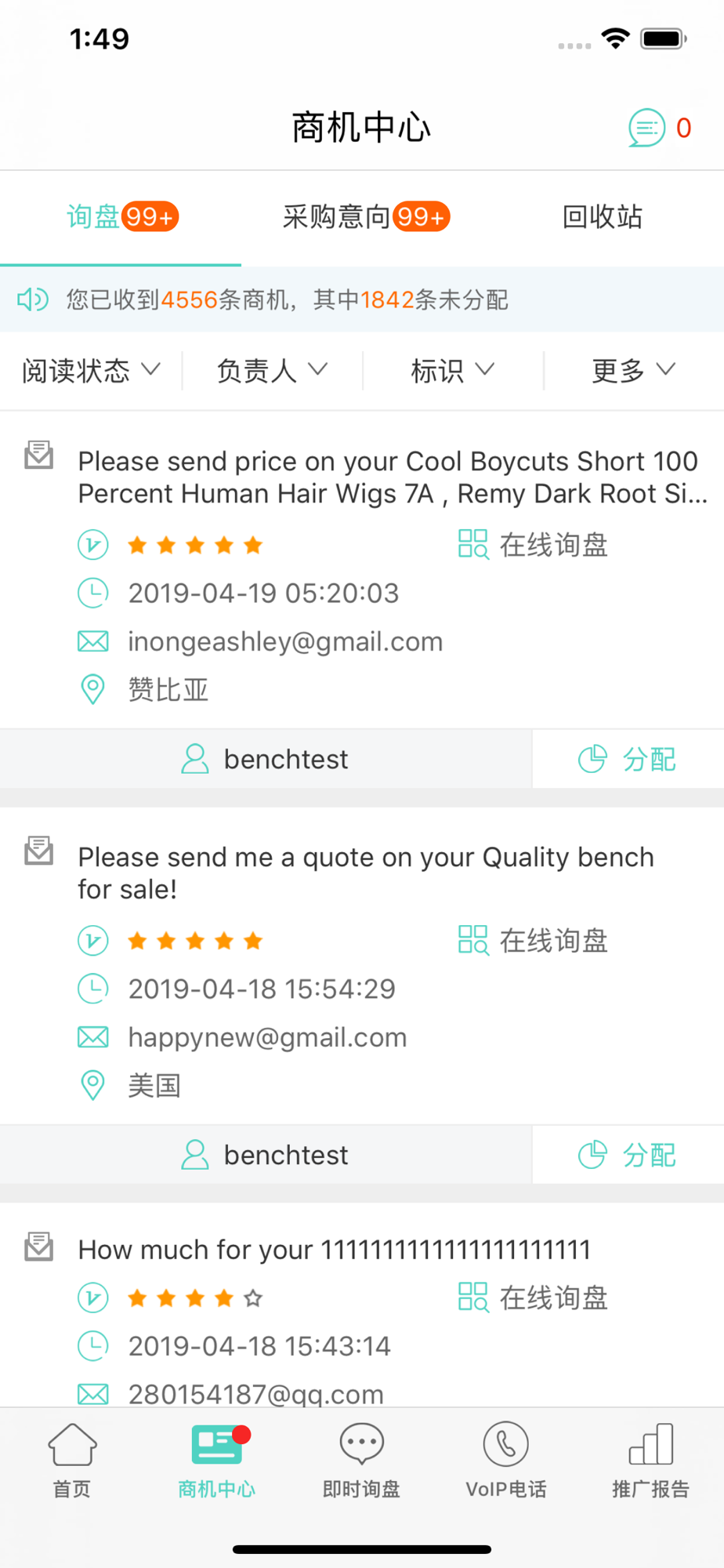Go to the 首页 tab
Screen dimensions: 724x1568
(72, 1460)
